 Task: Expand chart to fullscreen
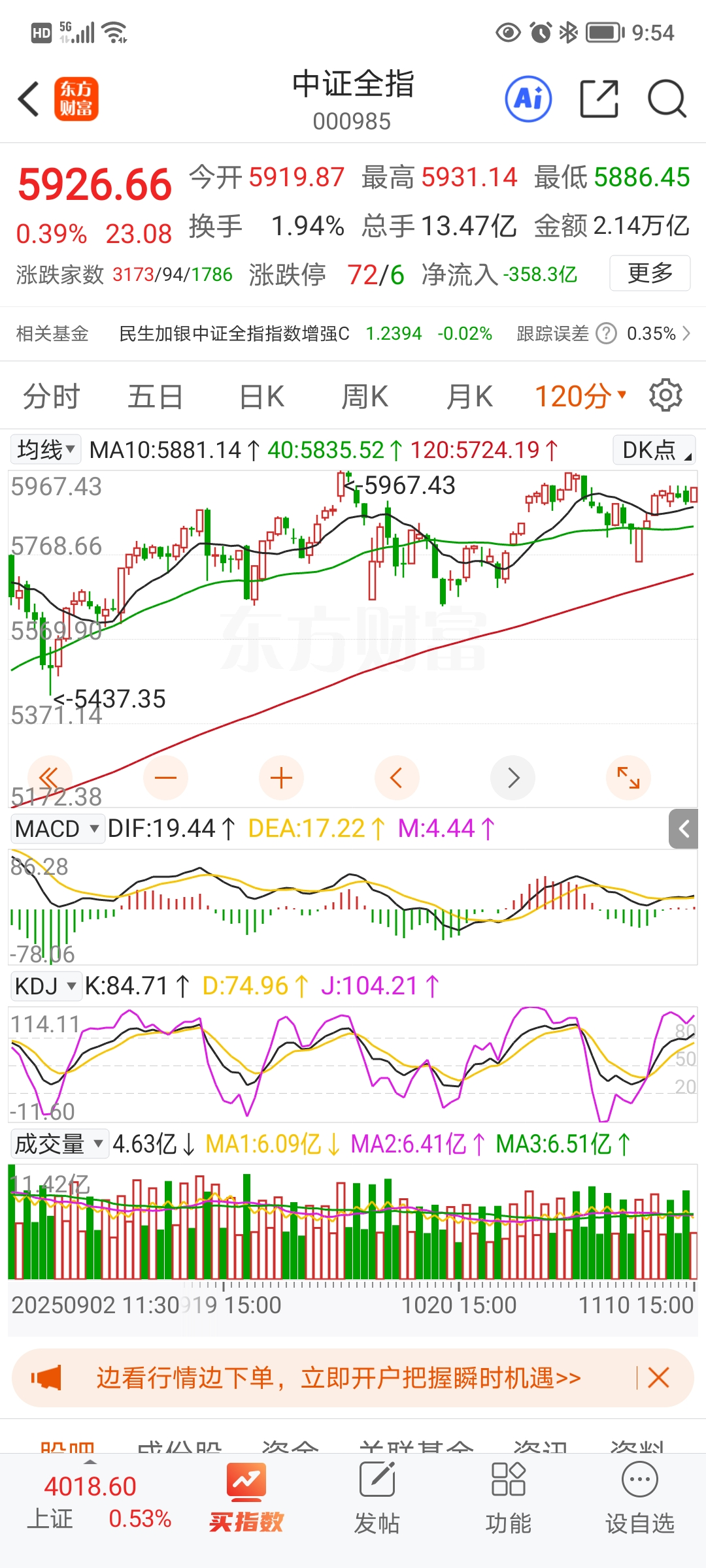pos(628,777)
